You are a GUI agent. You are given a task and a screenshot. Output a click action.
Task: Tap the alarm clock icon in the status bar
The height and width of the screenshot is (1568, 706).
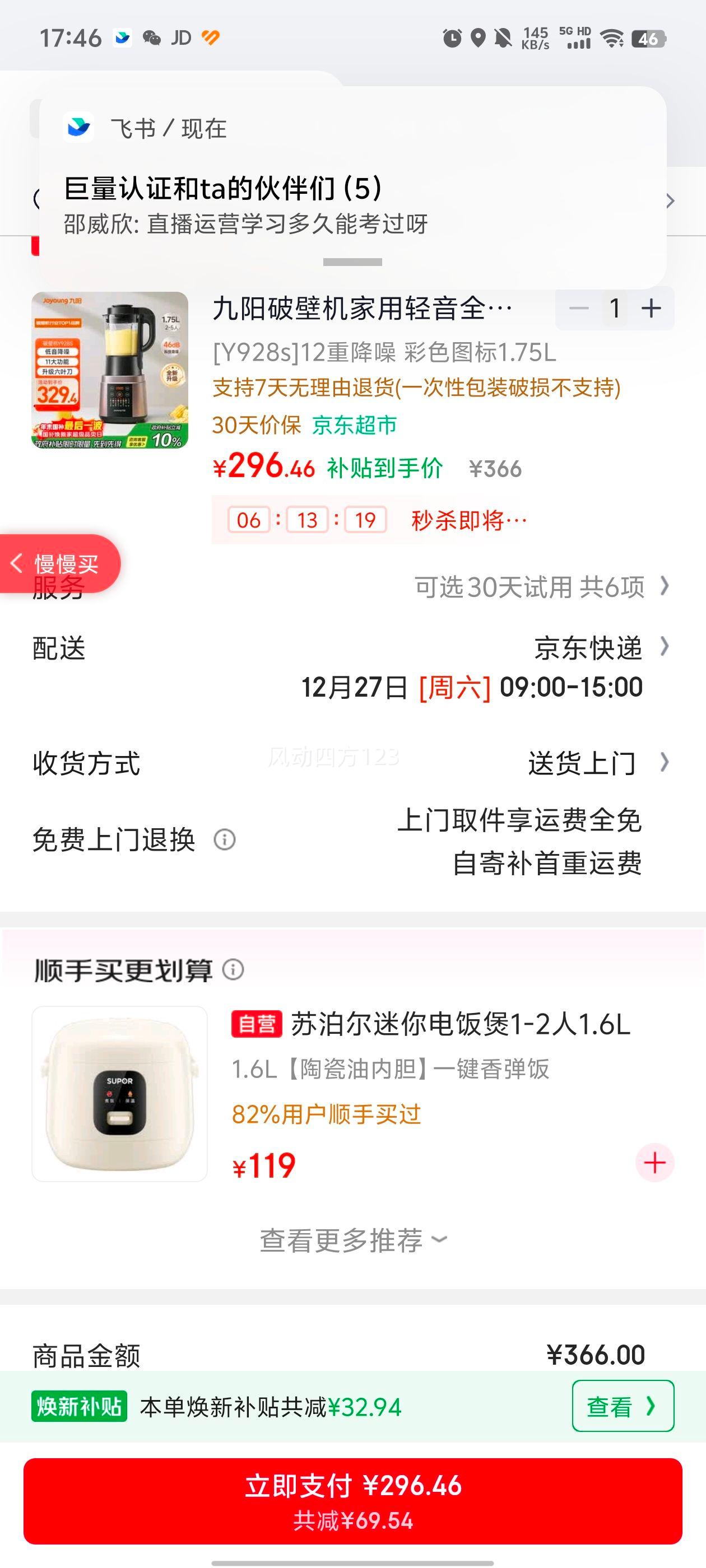point(452,38)
